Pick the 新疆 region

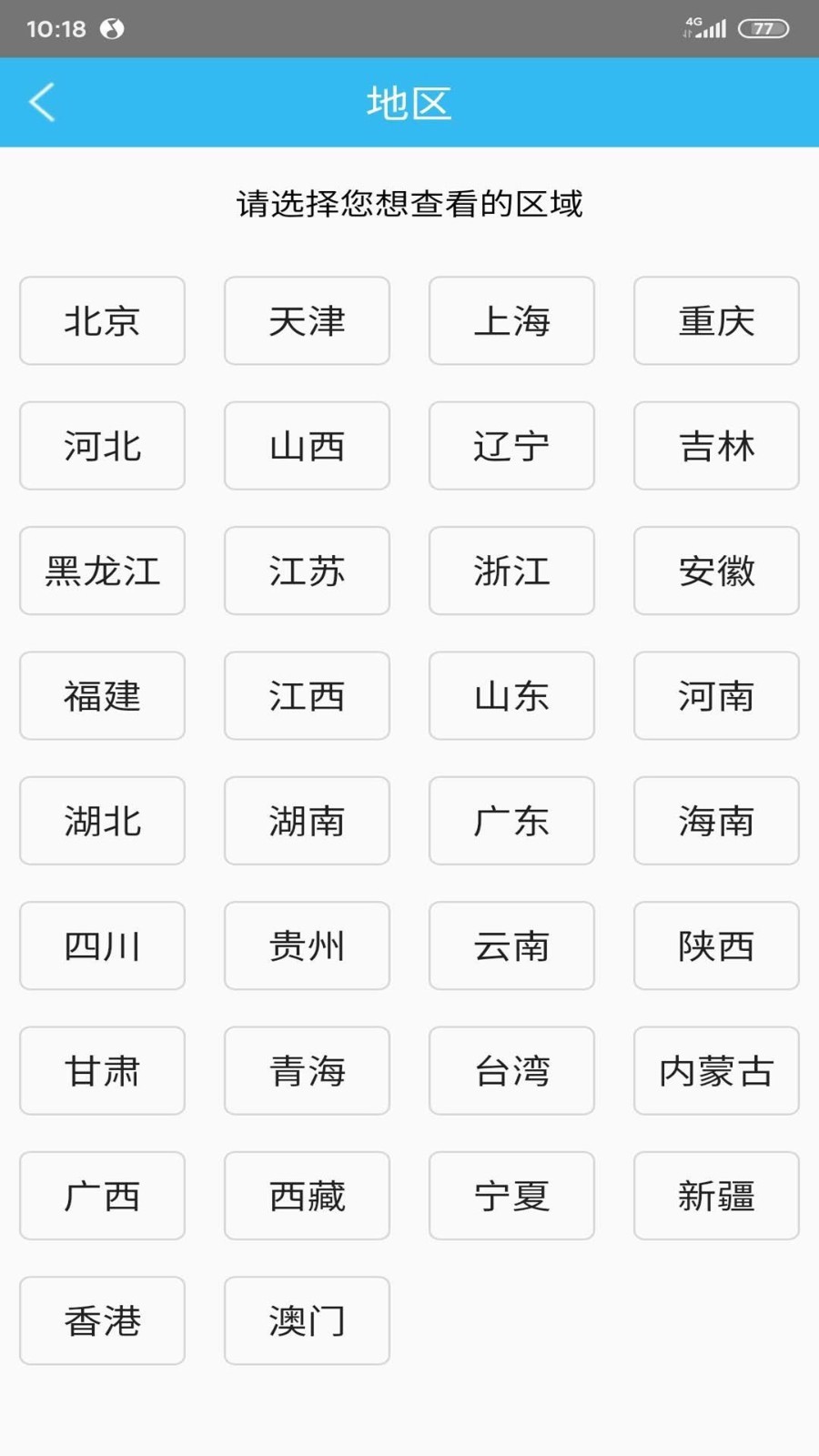(716, 1196)
